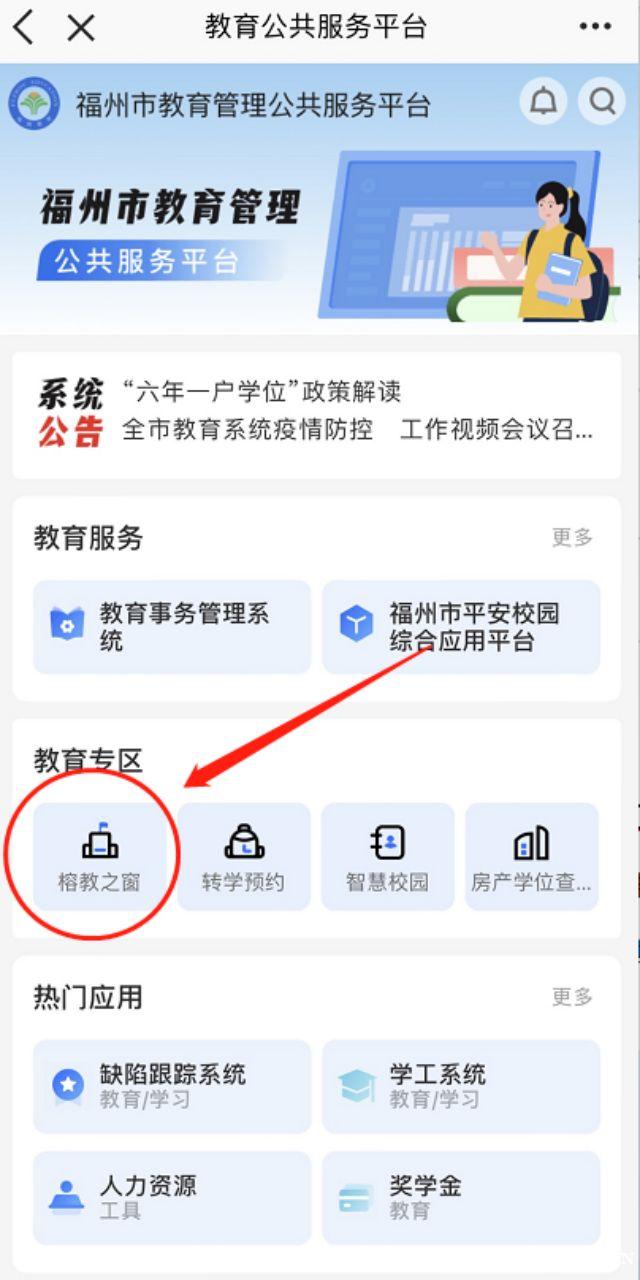Viewport: 640px width, 1280px height.
Task: Select 榕教之窗 in 教育专区
Action: click(x=100, y=857)
